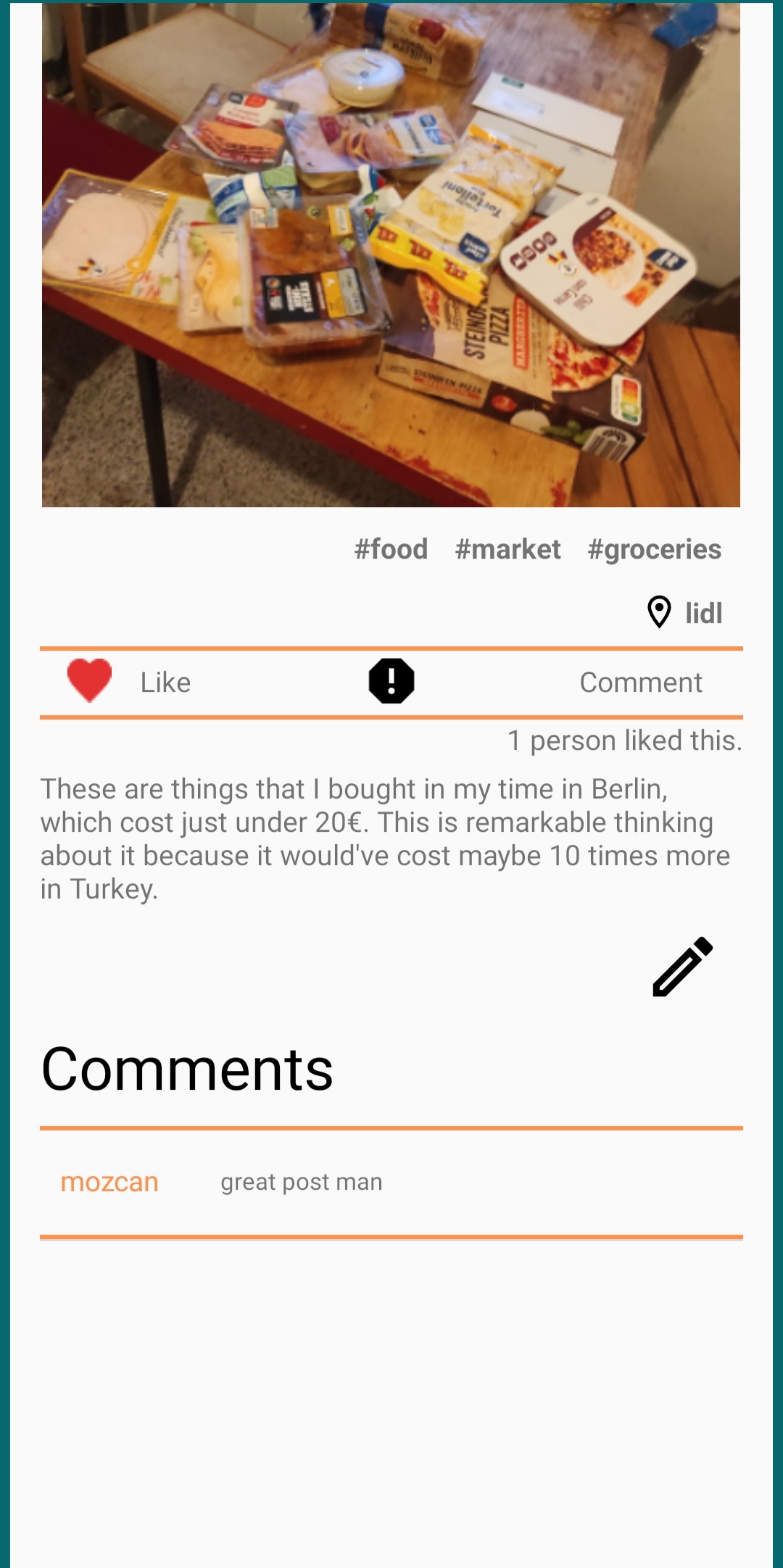
Task: Report this post via the exclamation icon
Action: pos(391,681)
